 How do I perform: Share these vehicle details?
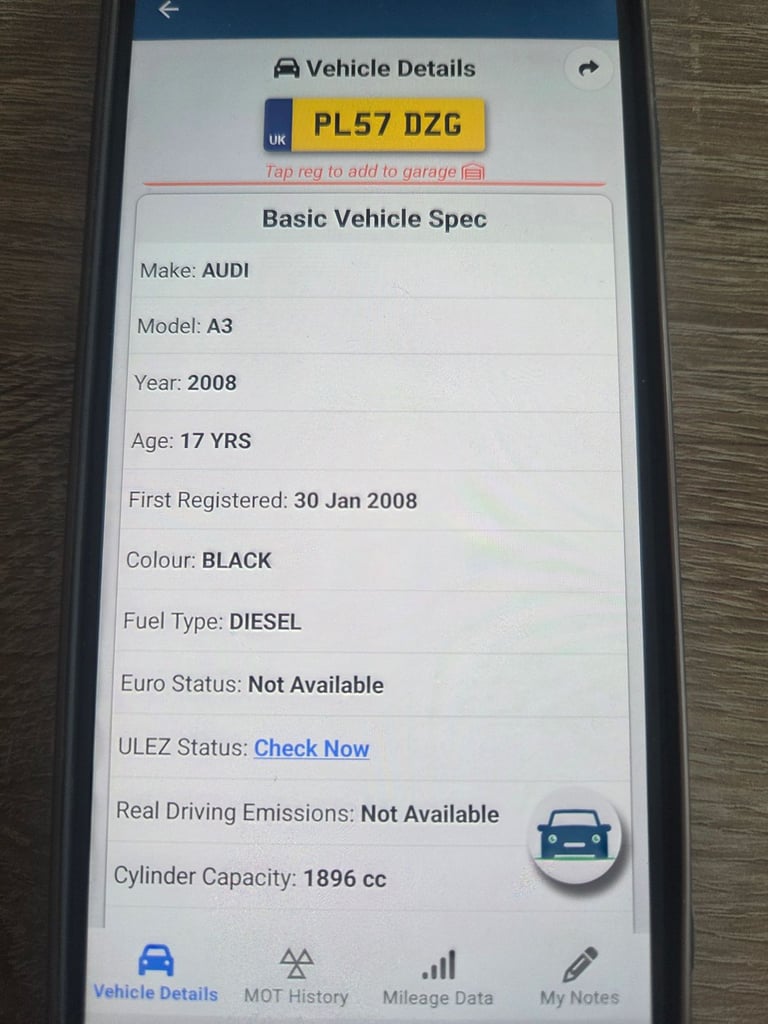(x=588, y=68)
